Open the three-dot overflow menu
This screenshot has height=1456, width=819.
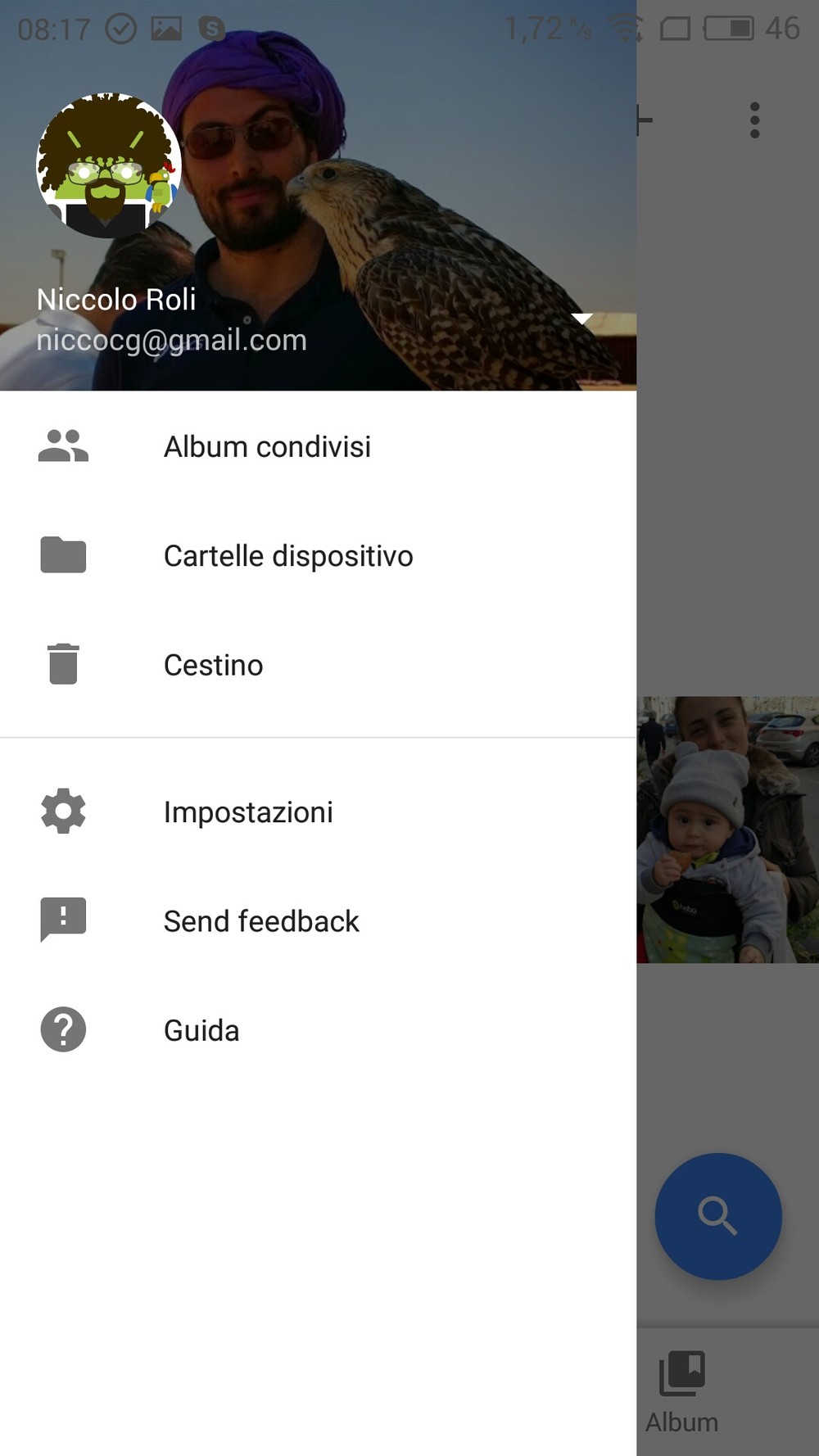coord(754,120)
